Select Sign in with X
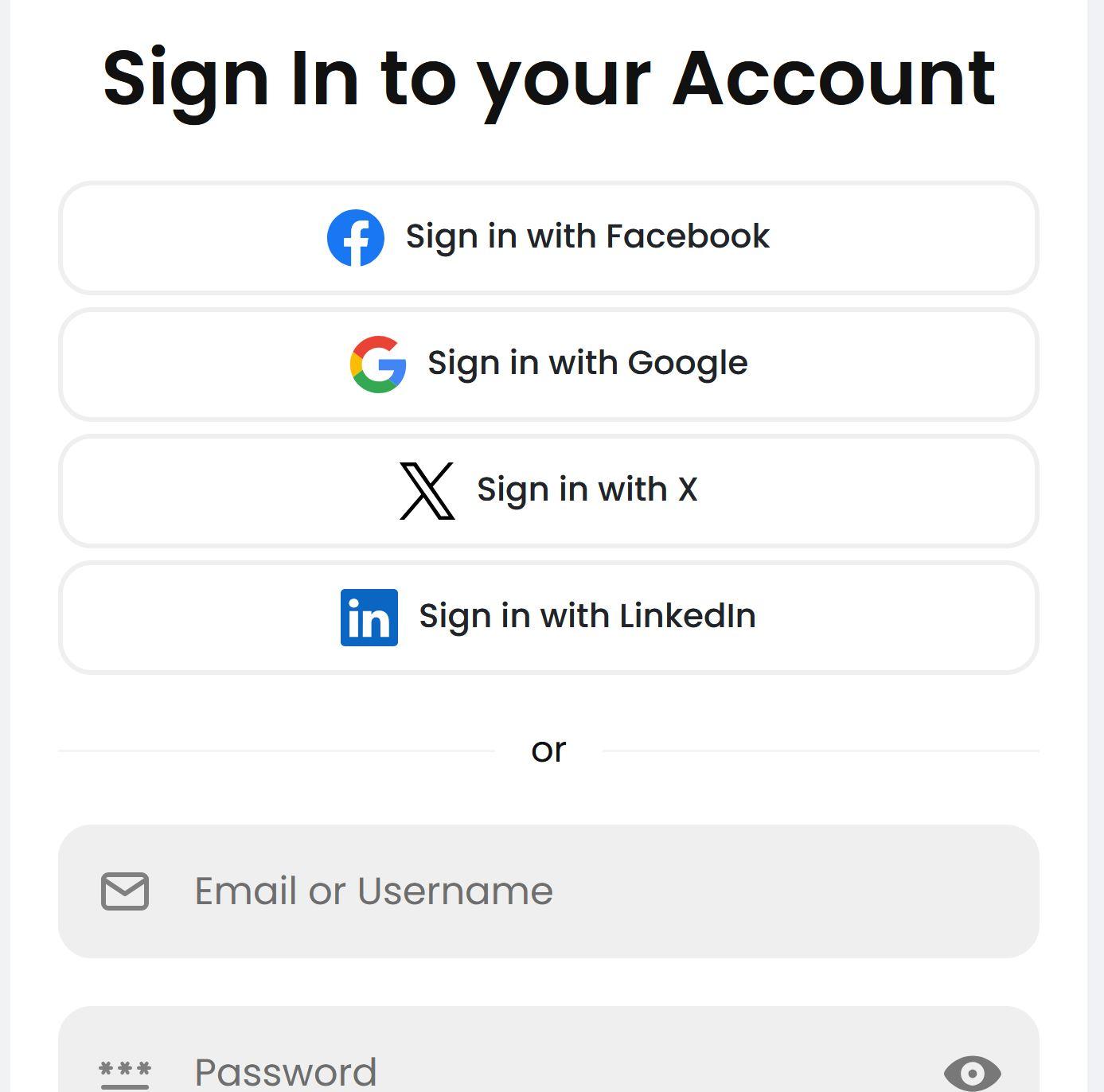 (x=548, y=490)
